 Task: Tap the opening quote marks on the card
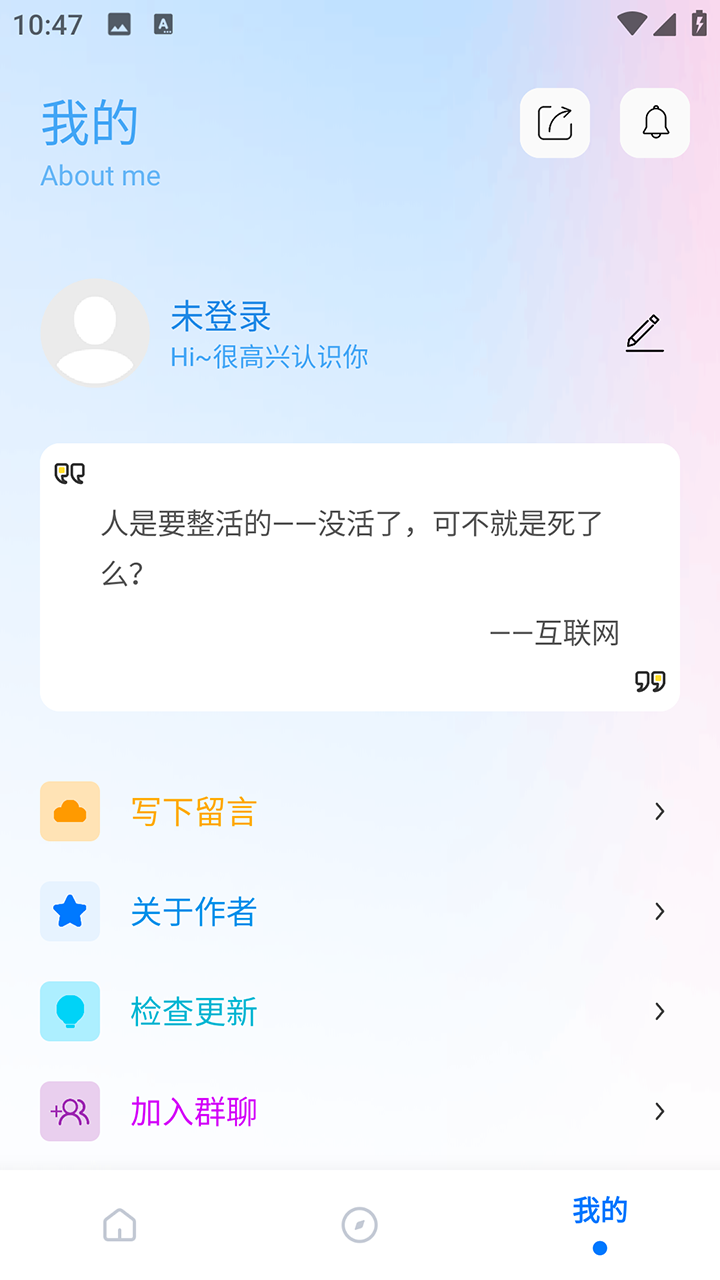point(68,472)
